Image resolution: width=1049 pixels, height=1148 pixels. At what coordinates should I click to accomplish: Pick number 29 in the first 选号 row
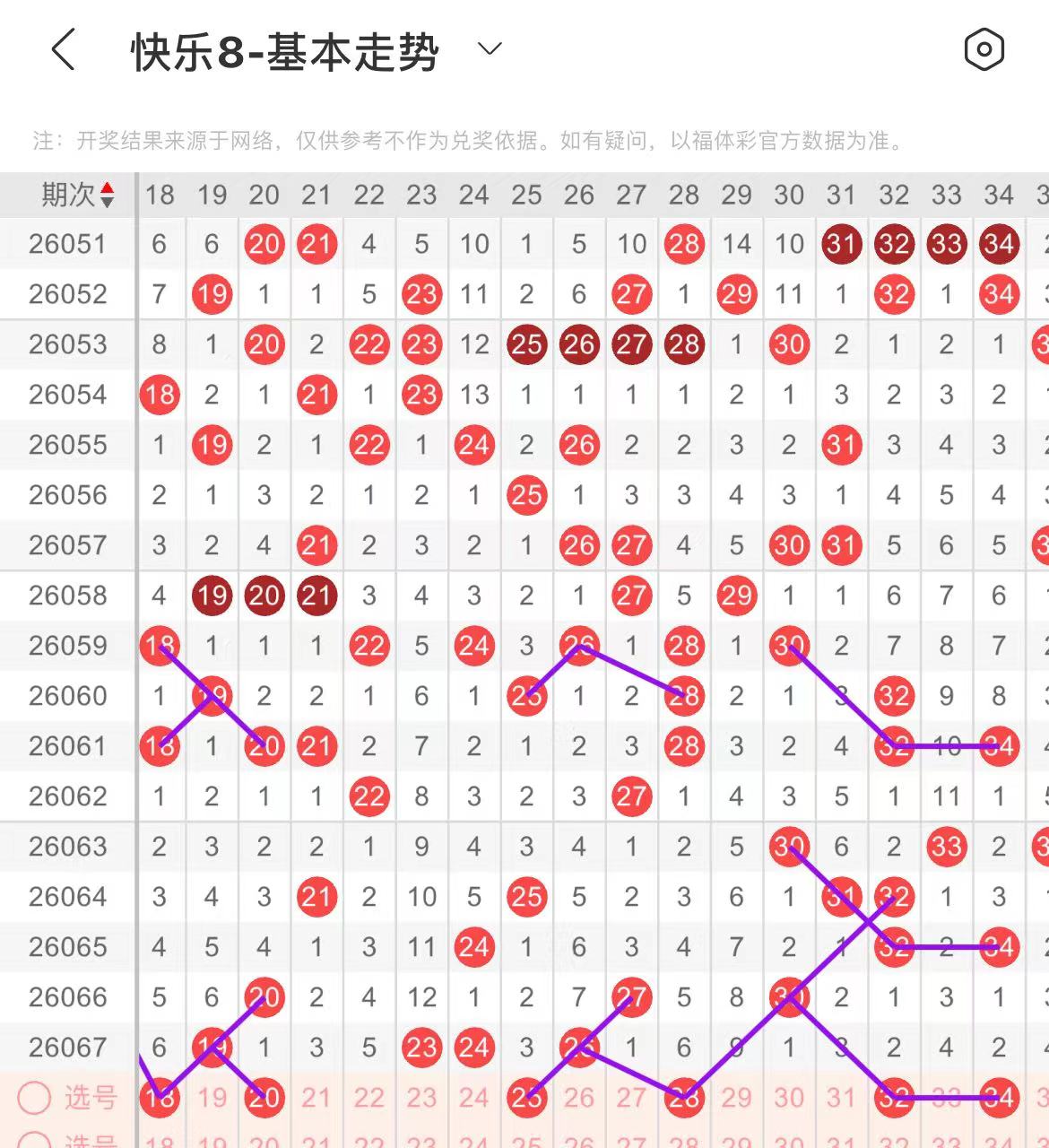736,1098
